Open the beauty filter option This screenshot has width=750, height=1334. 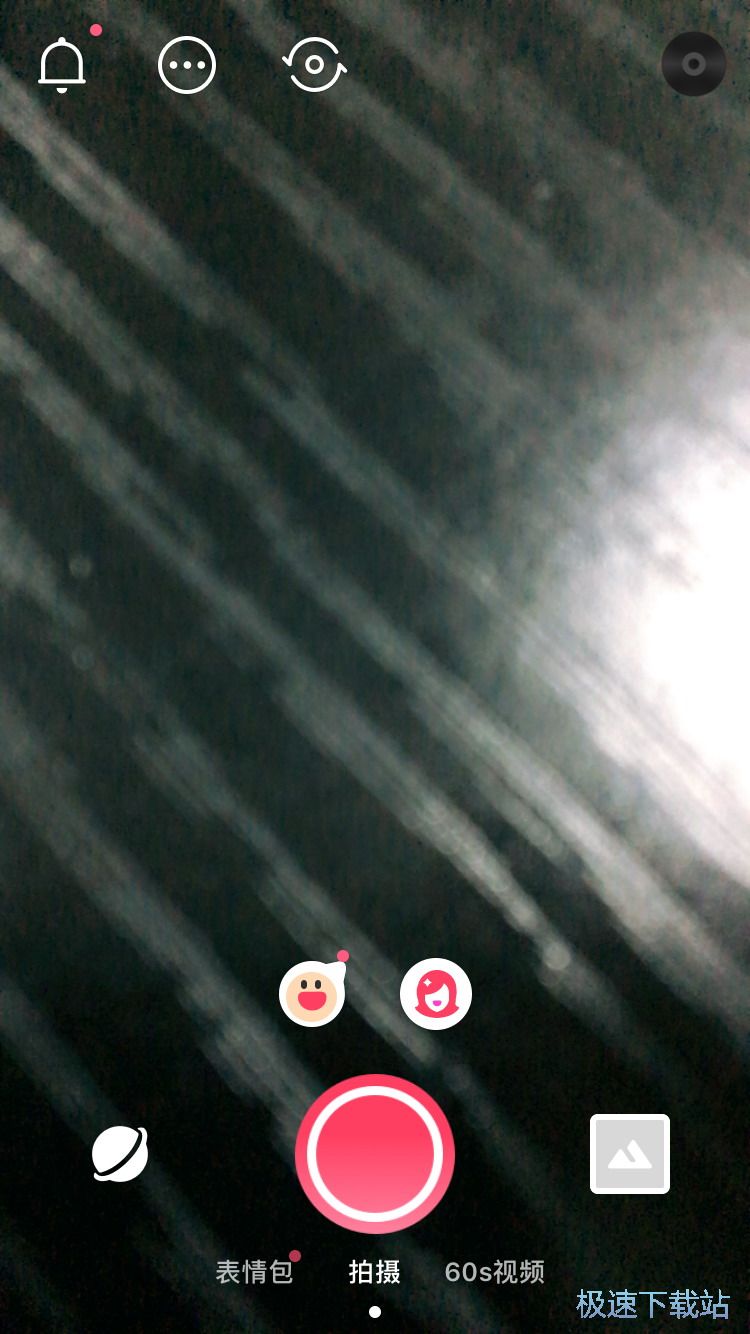436,993
